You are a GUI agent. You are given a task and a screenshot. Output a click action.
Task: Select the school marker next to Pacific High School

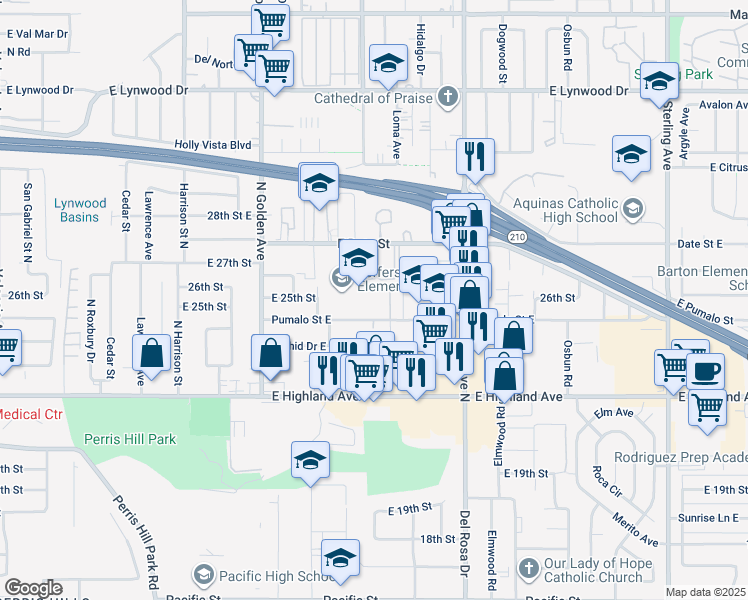click(340, 558)
